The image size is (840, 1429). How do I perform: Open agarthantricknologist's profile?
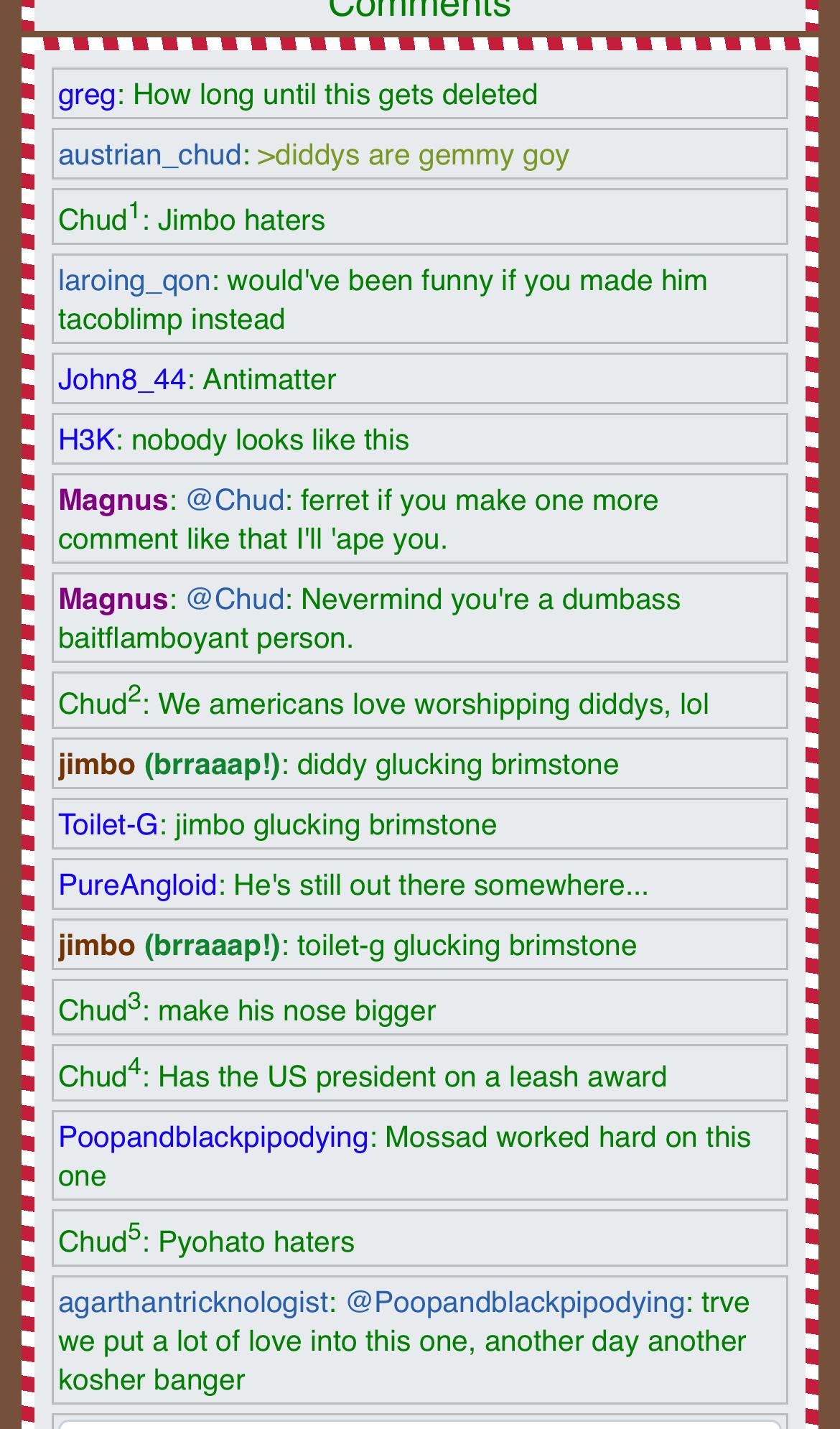193,1303
